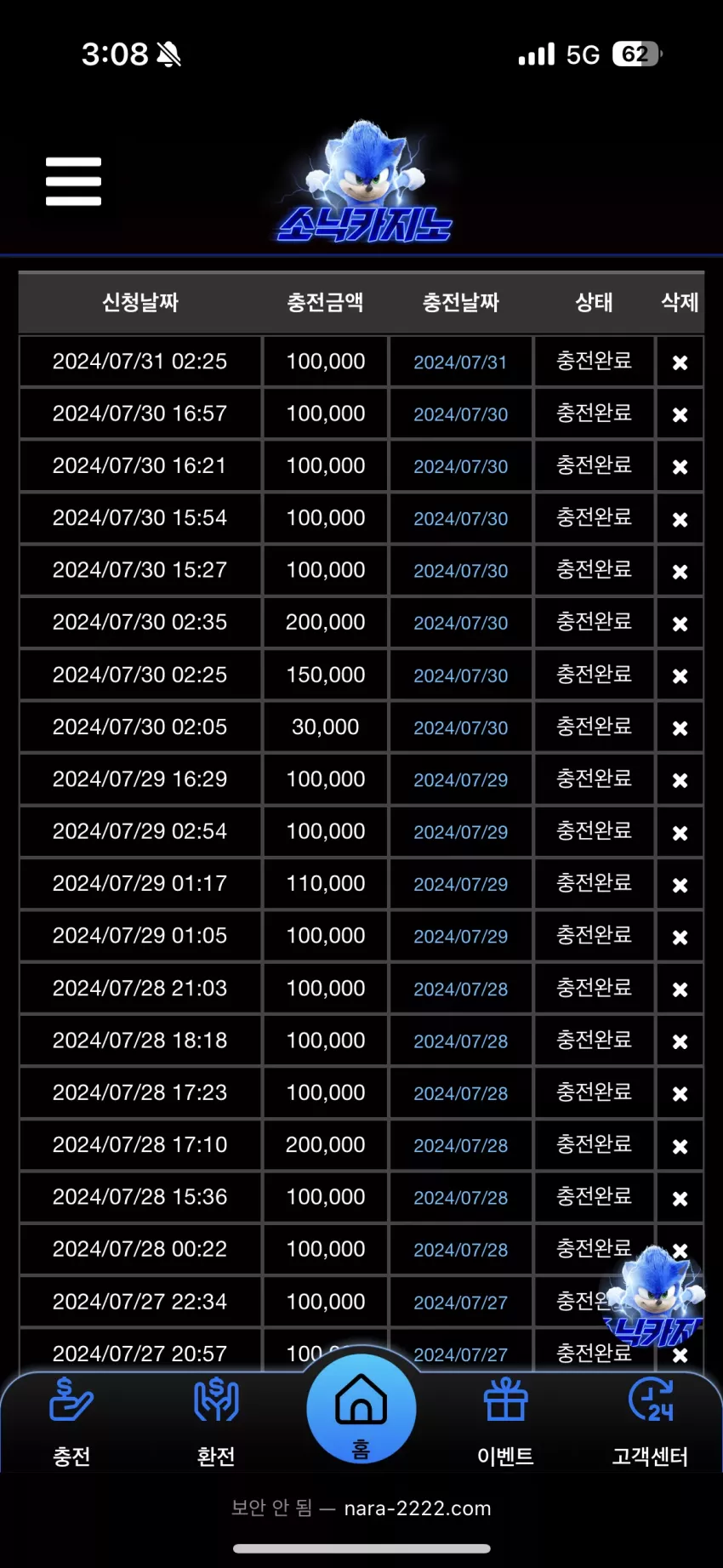Delete the 2024/07/30 15:27 record

pyautogui.click(x=680, y=572)
